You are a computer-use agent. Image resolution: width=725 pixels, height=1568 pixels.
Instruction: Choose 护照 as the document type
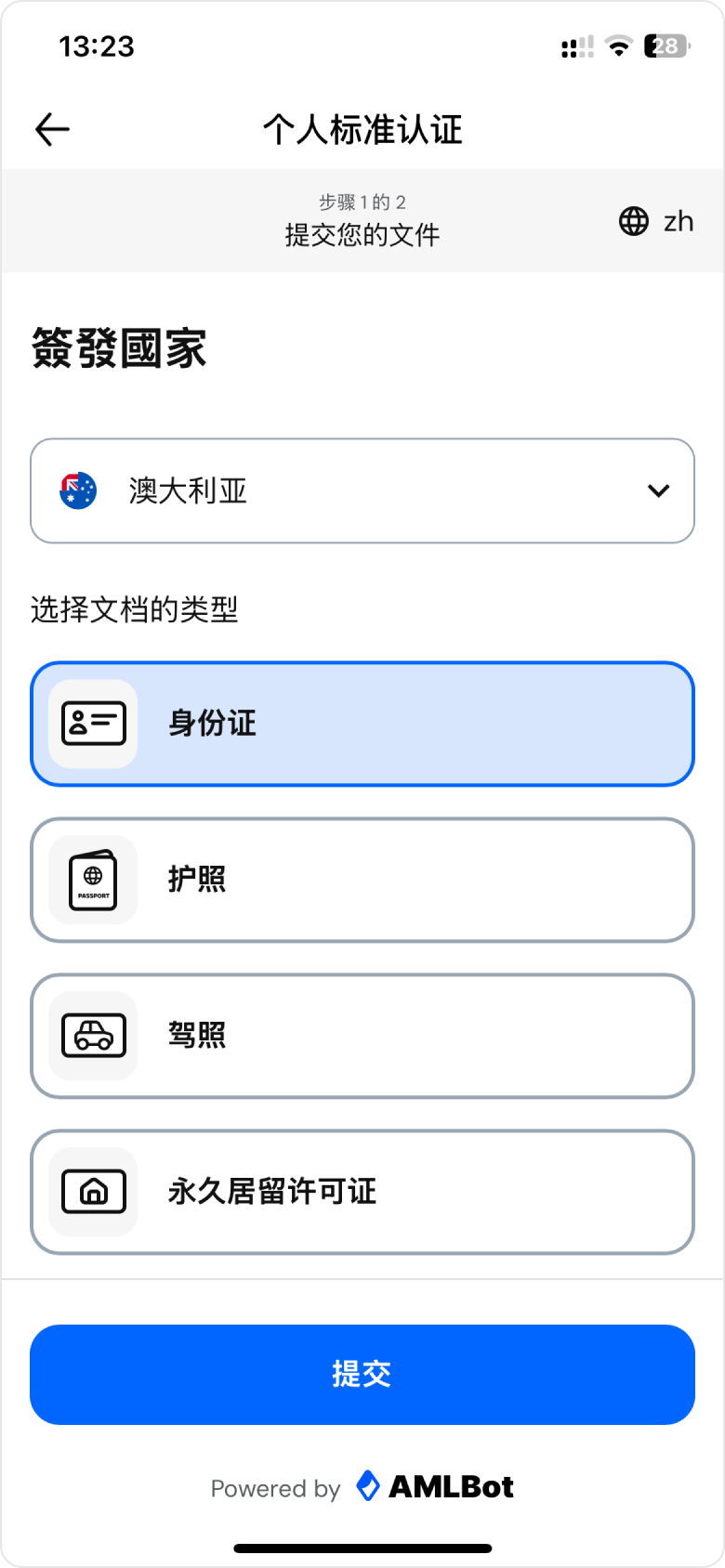(362, 880)
